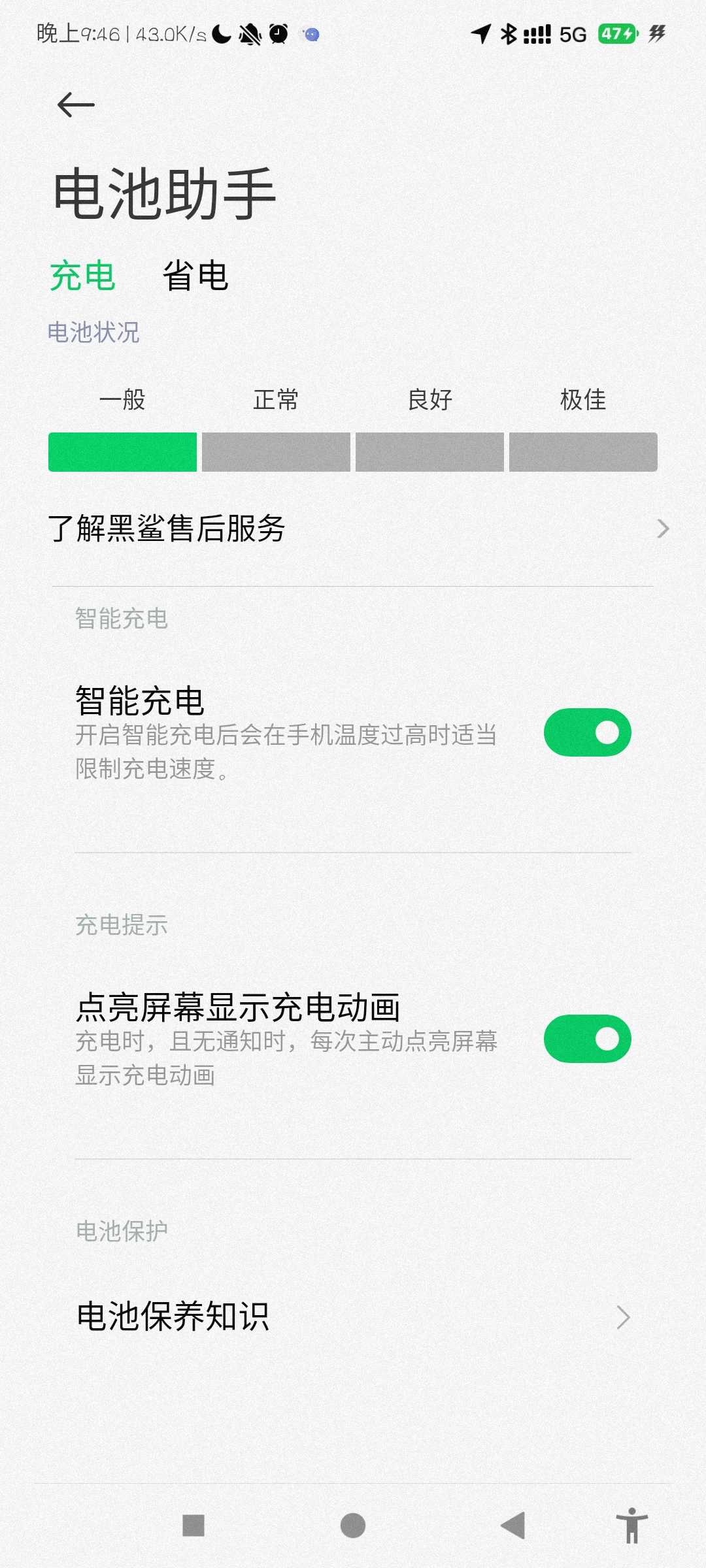
Task: Turn off the 智能充电 switch
Action: pos(587,732)
